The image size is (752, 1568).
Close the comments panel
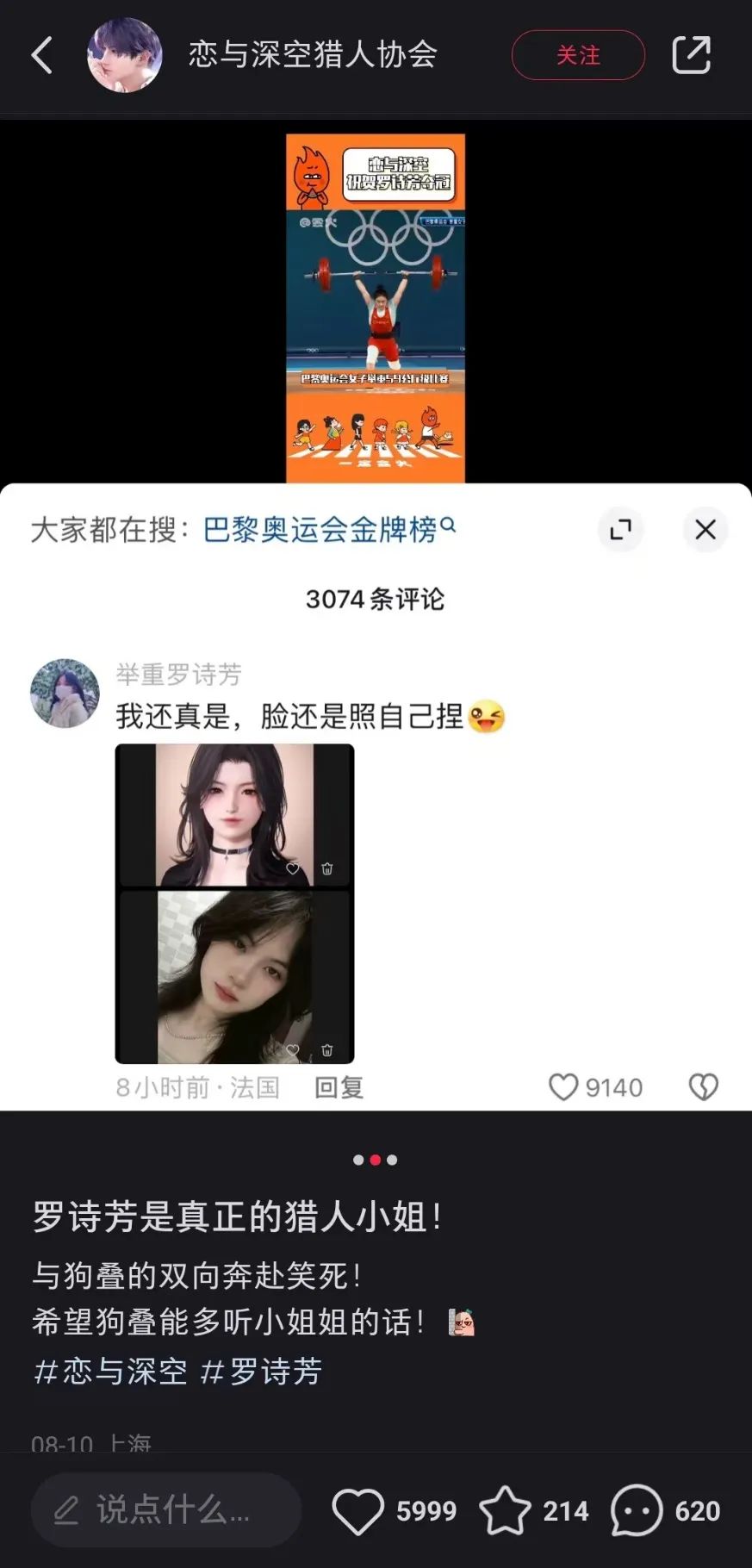tap(705, 529)
